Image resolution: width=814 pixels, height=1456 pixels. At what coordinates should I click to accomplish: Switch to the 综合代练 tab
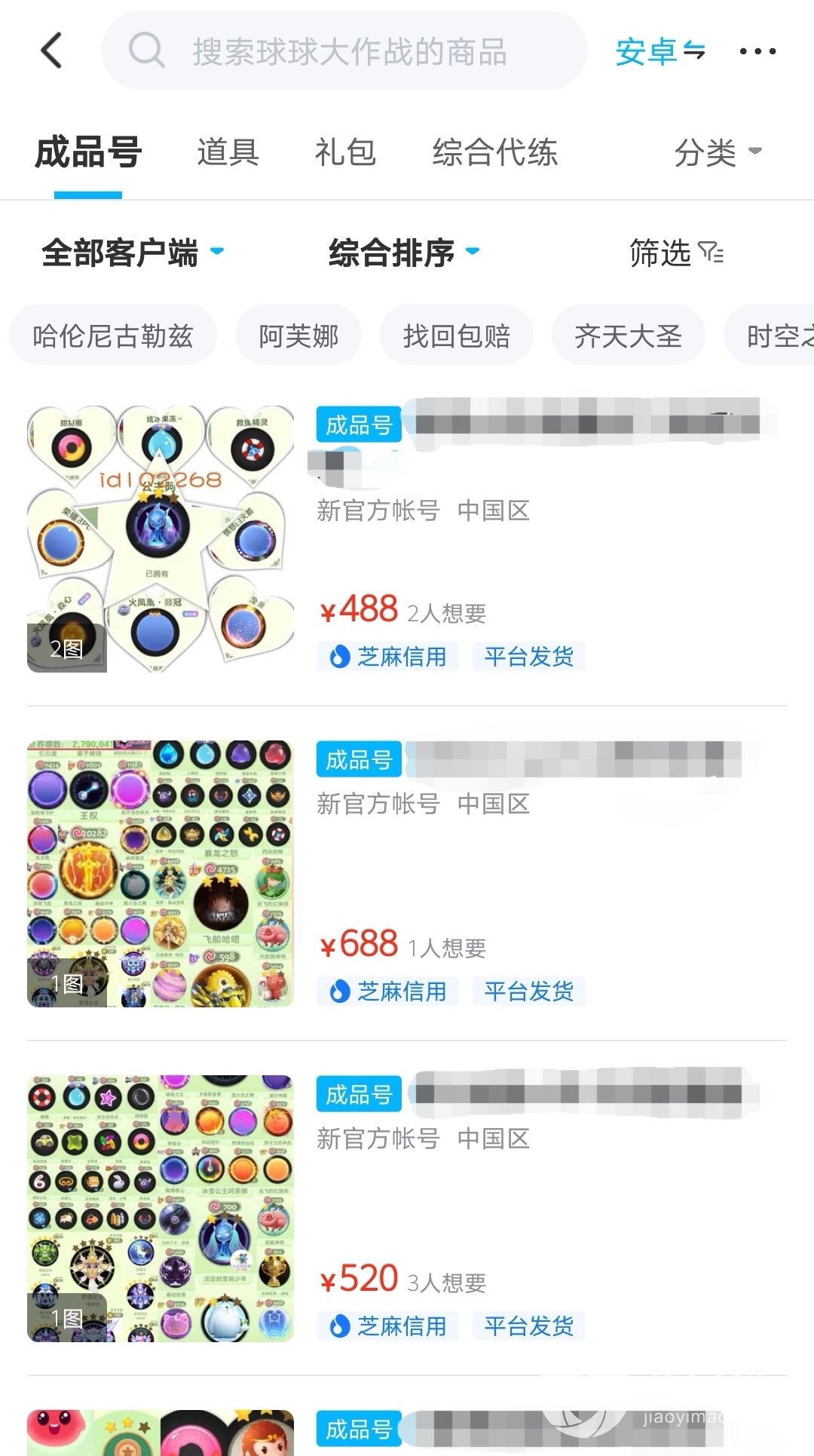pos(494,152)
